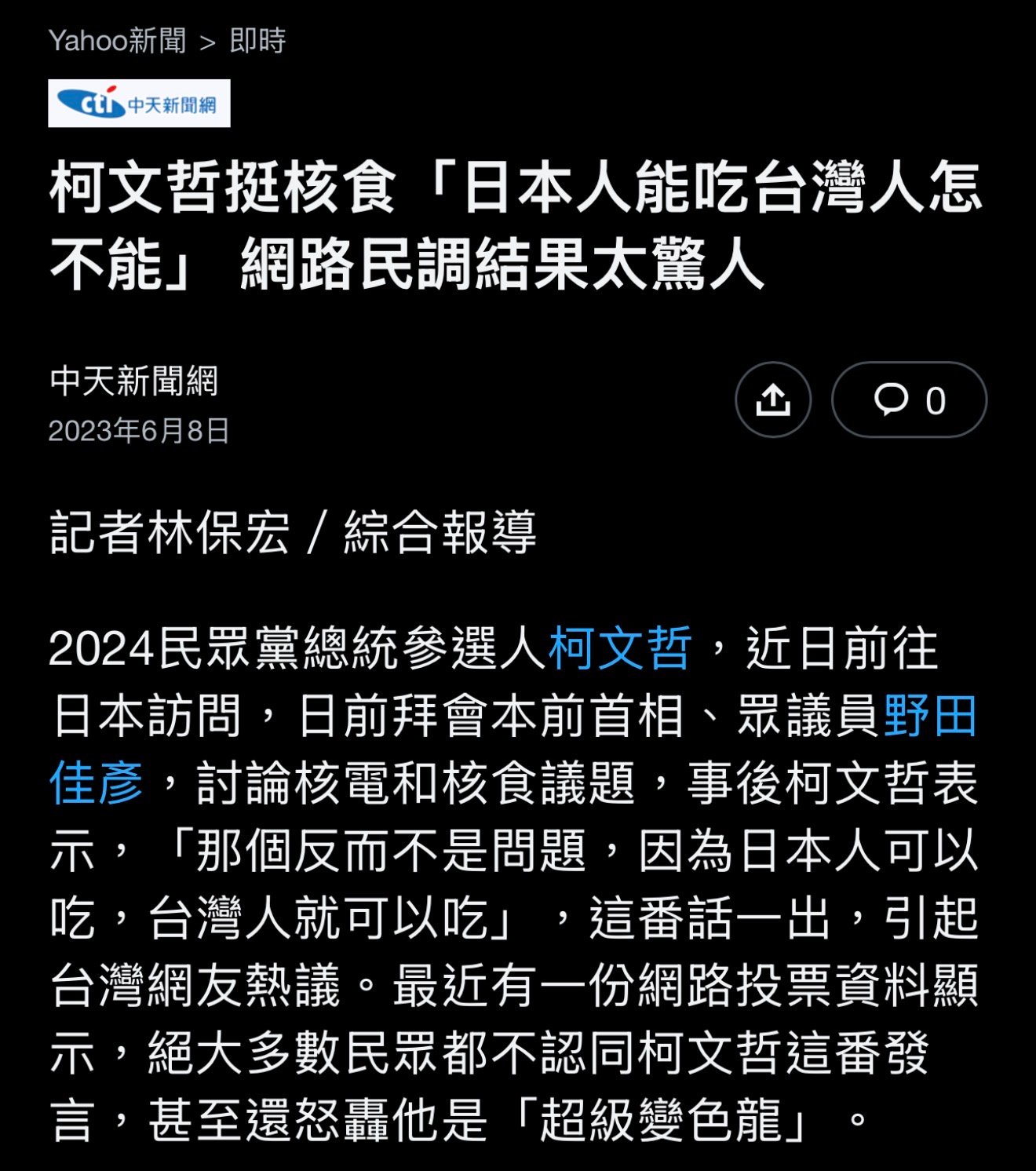Open the 柯文哲 link in the article
The height and width of the screenshot is (1171, 1036).
(x=620, y=649)
